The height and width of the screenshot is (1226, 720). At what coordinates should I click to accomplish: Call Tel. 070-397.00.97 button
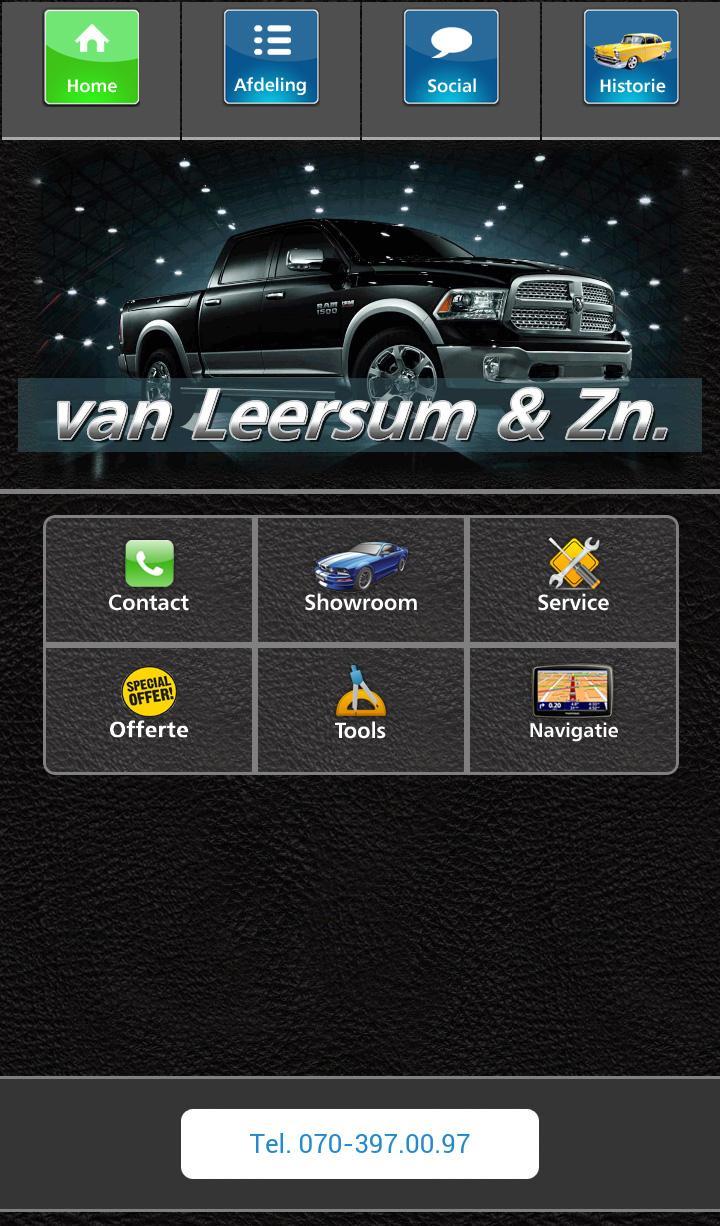360,1143
